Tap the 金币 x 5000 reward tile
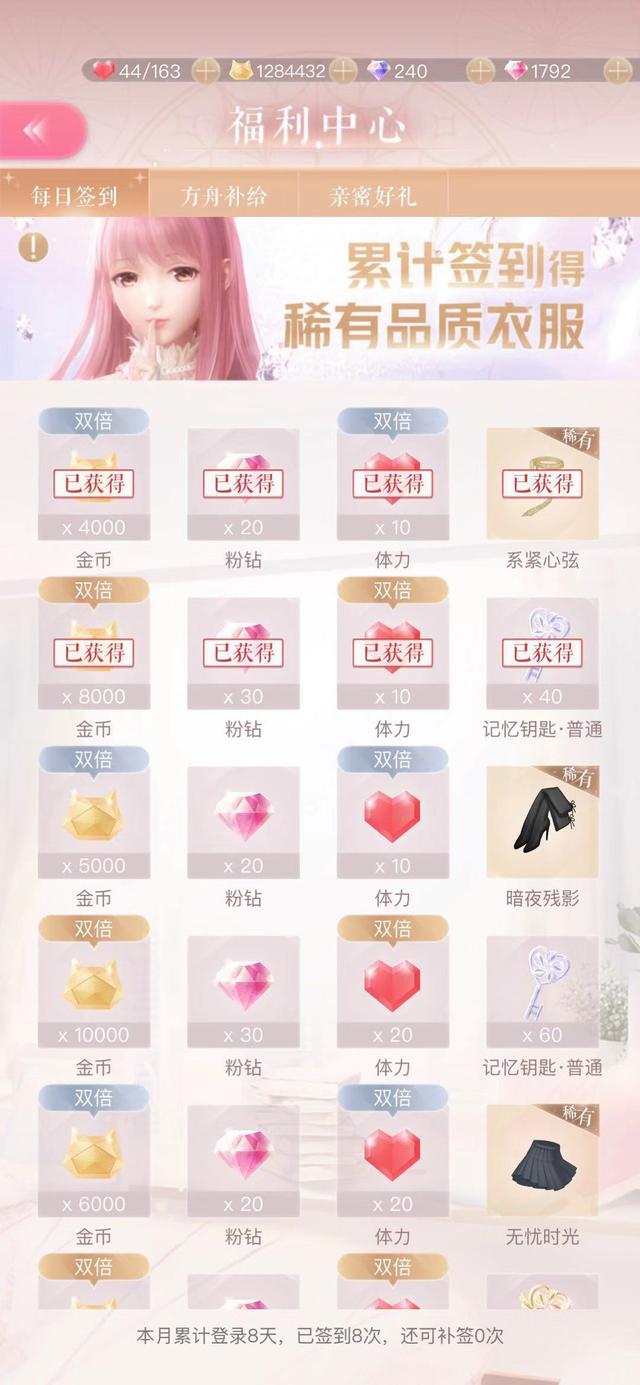This screenshot has width=640, height=1385. (94, 822)
